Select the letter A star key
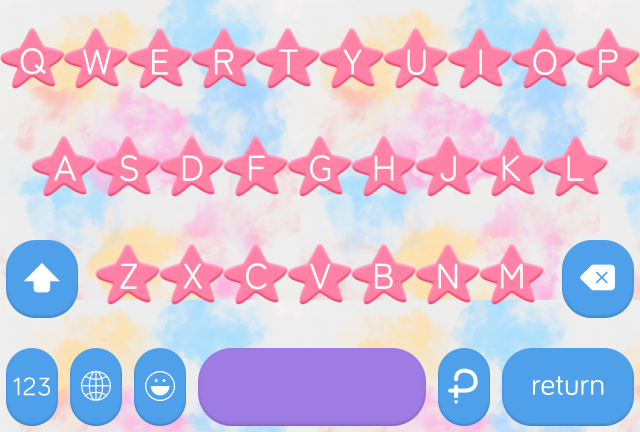Viewport: 640px width, 432px height. [x=64, y=170]
